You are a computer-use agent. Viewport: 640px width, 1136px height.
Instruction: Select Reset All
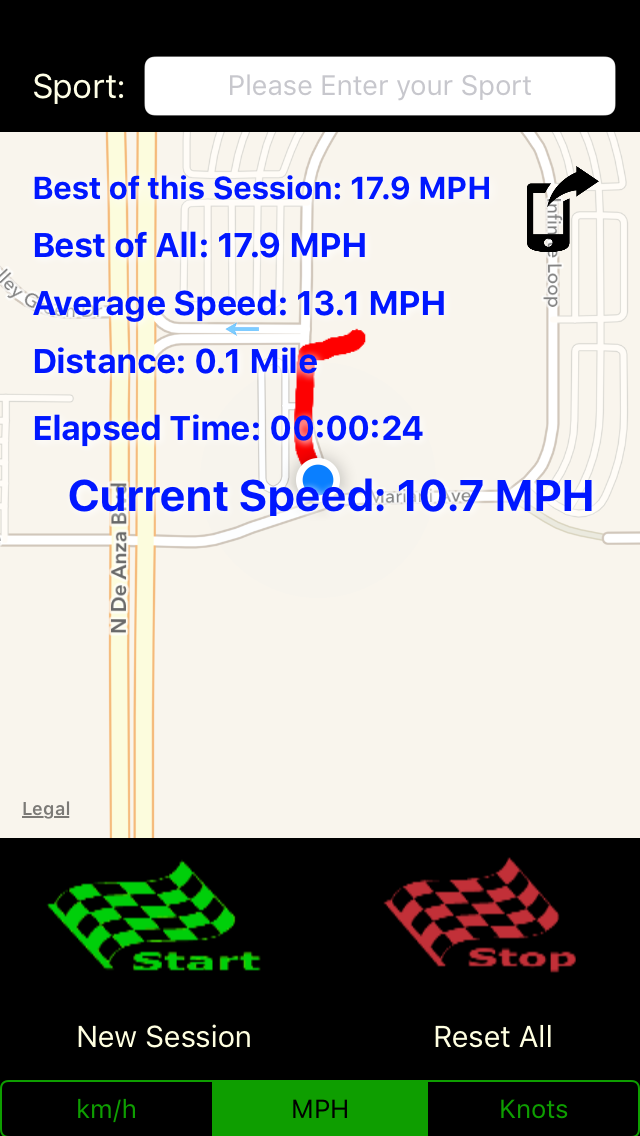click(x=493, y=1037)
